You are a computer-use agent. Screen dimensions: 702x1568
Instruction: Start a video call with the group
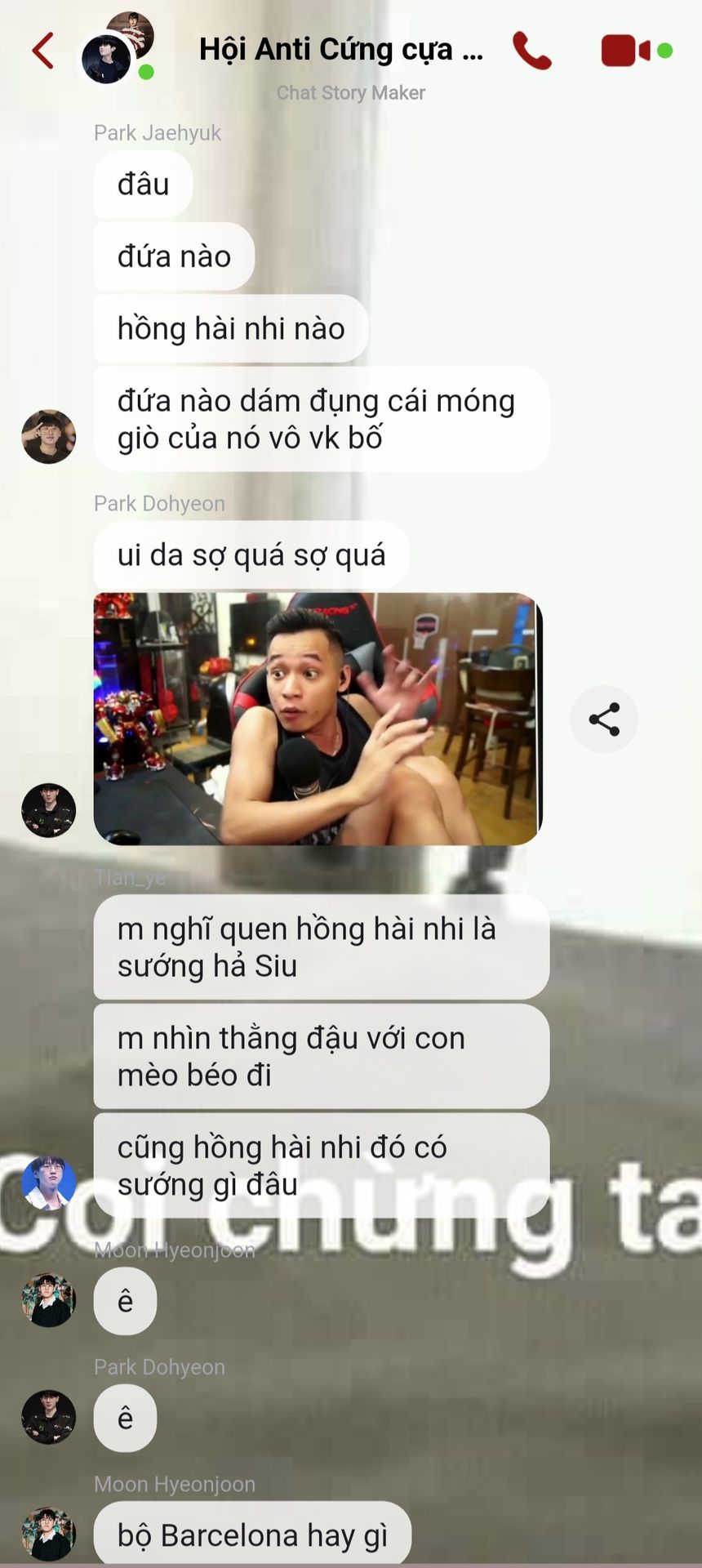click(x=625, y=51)
